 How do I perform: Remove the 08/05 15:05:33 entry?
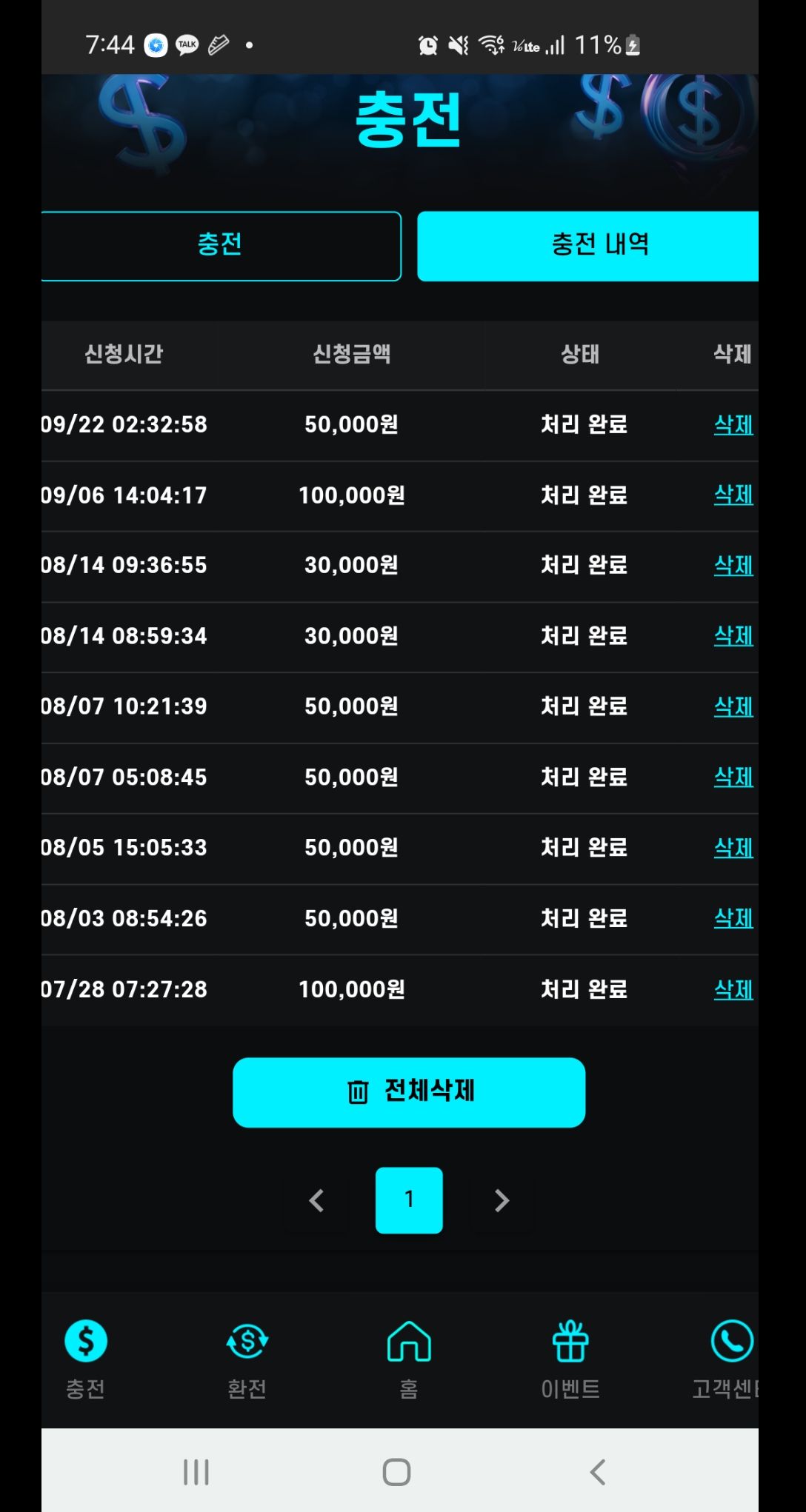733,848
